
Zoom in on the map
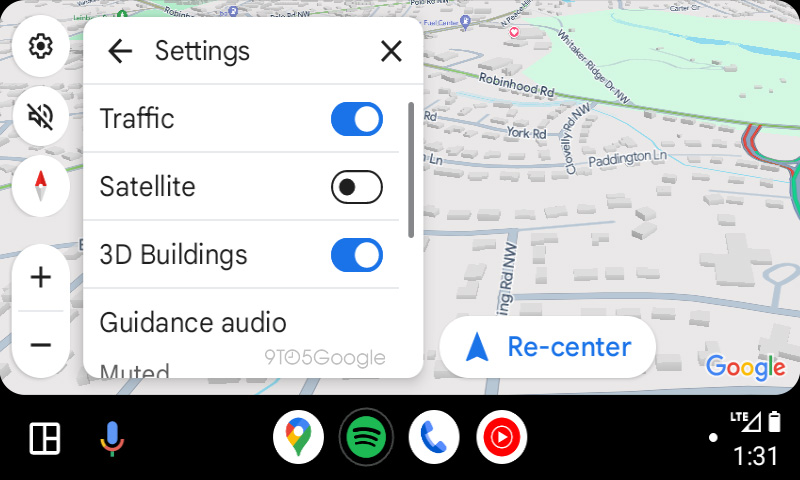pyautogui.click(x=41, y=278)
